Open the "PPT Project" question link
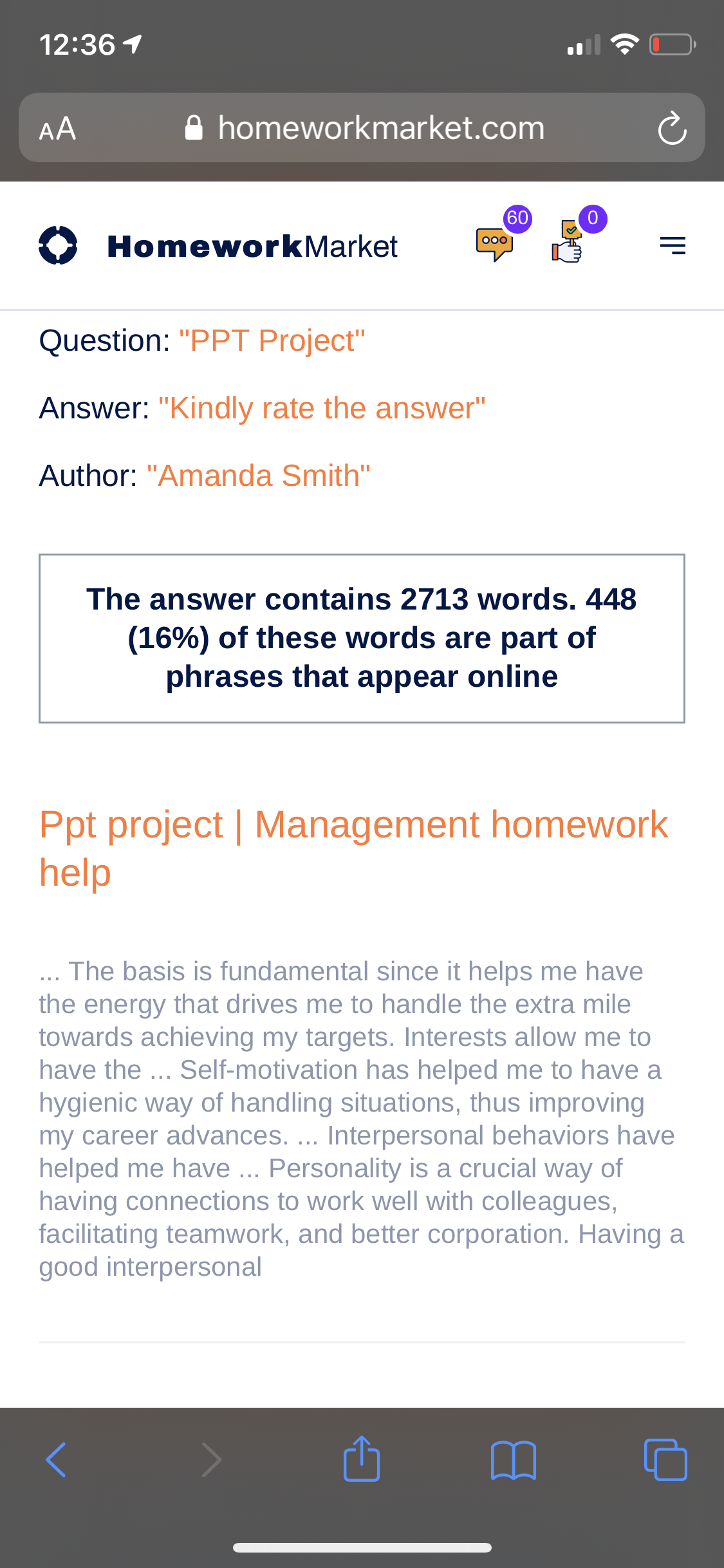Screen dimensions: 724x1568 click(x=272, y=341)
